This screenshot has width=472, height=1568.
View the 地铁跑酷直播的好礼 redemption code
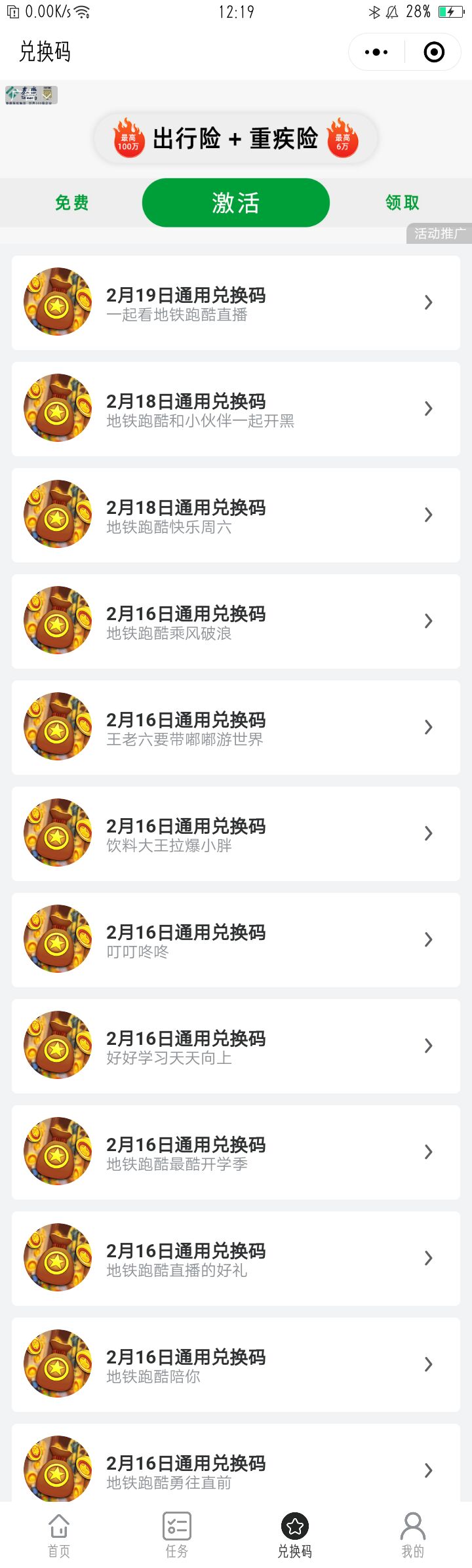236,1259
